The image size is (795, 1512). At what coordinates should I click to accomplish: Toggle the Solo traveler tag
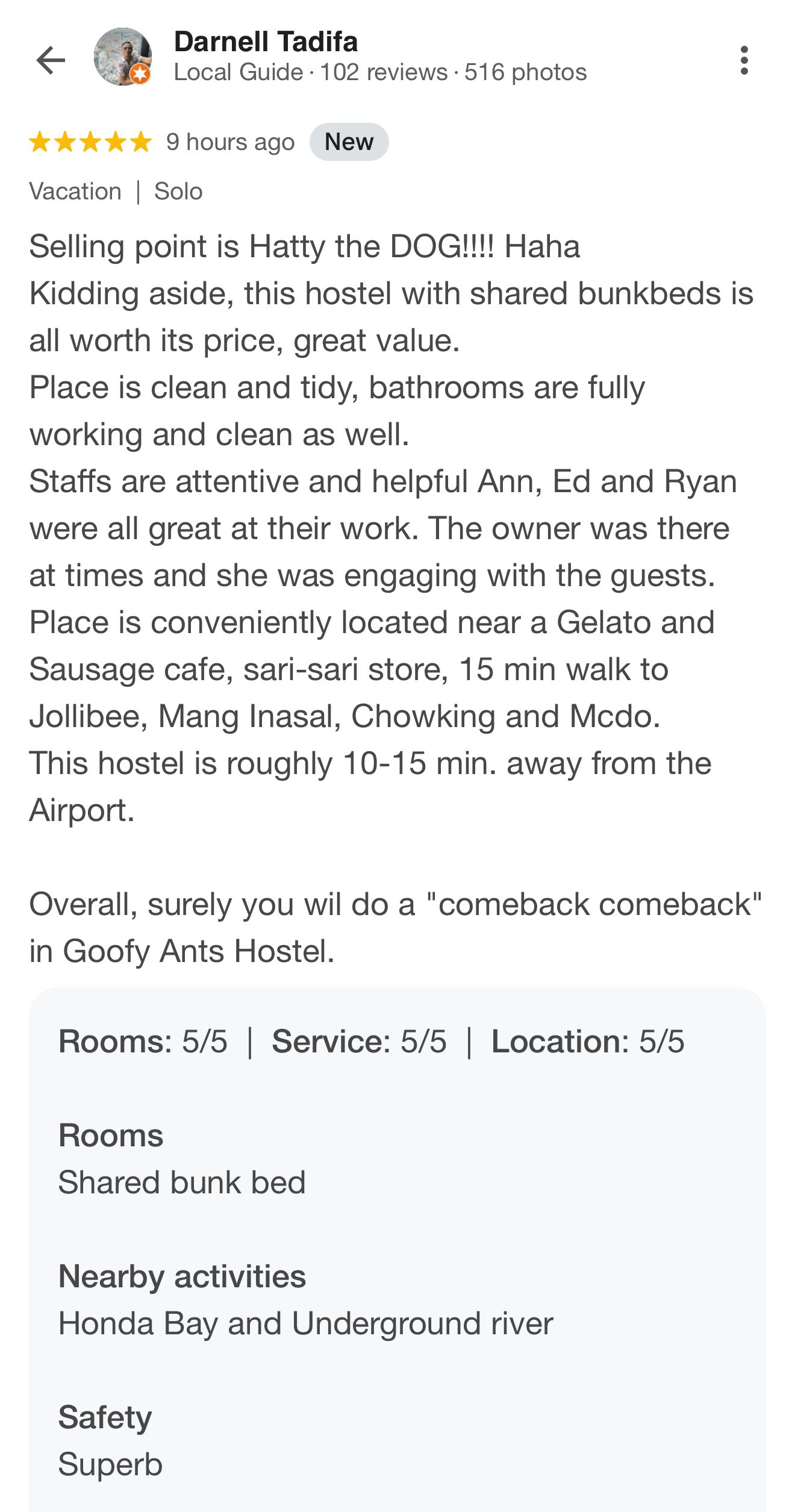(x=178, y=190)
